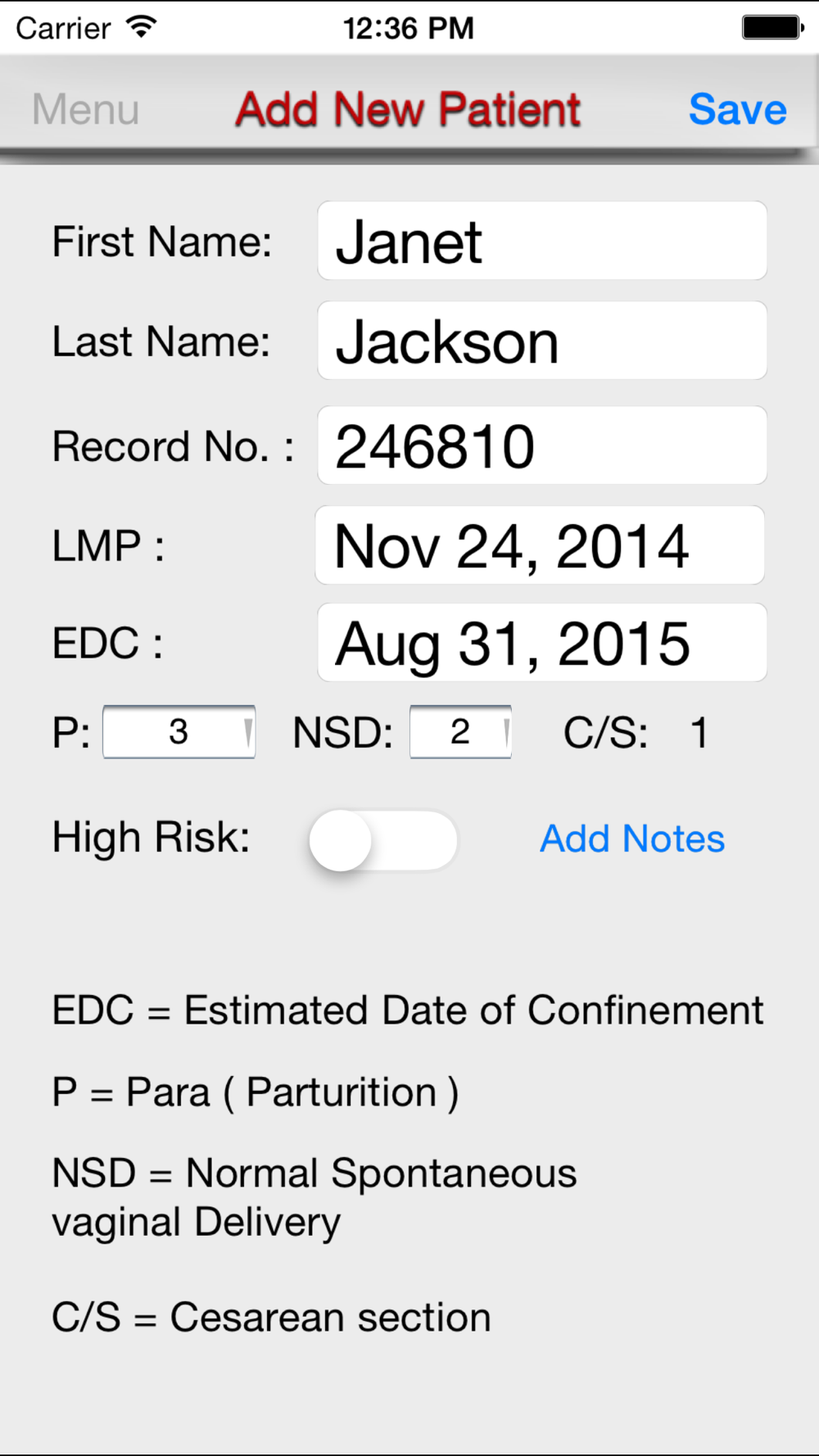Open the P value picker
819x1456 pixels.
[179, 731]
